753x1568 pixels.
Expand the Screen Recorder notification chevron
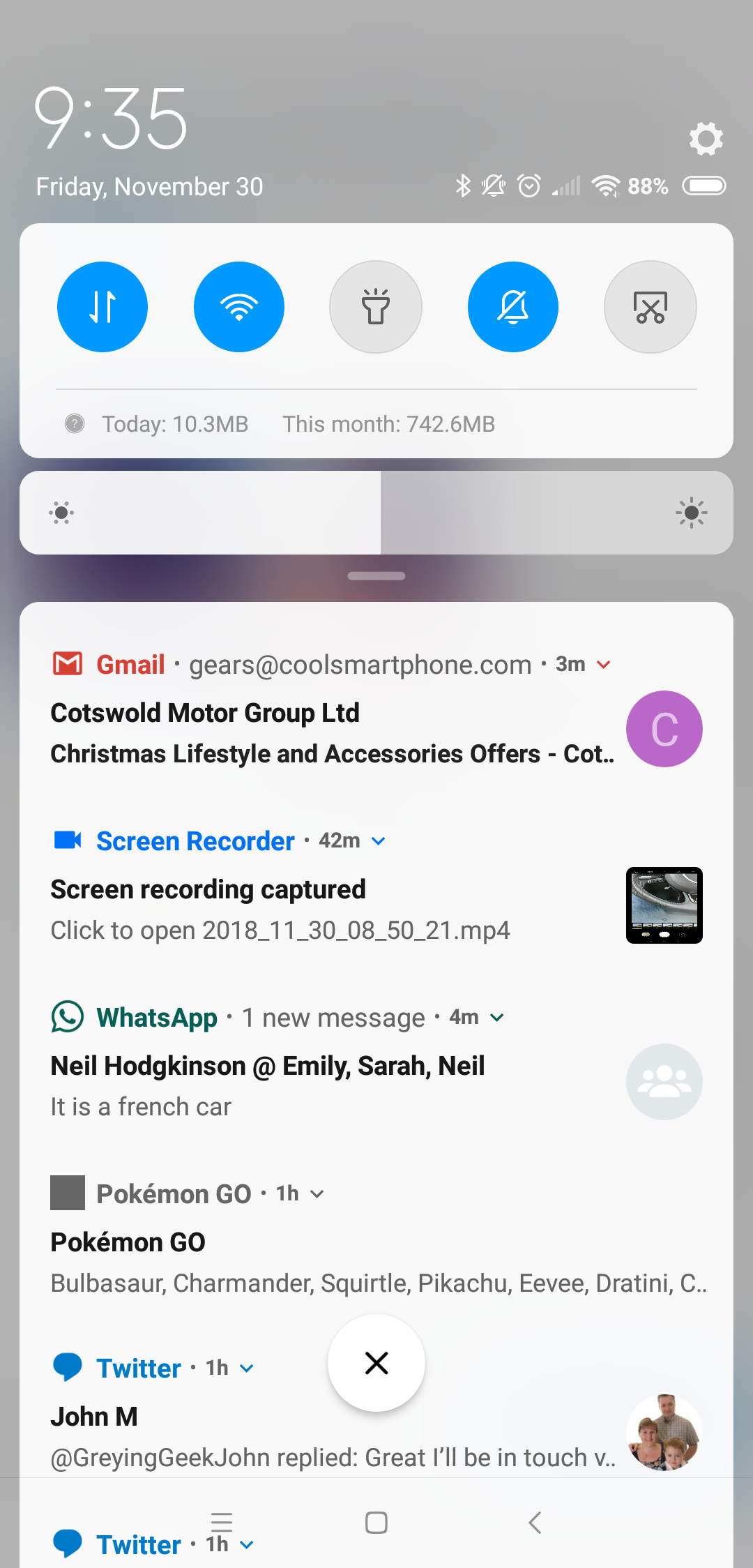(x=379, y=841)
